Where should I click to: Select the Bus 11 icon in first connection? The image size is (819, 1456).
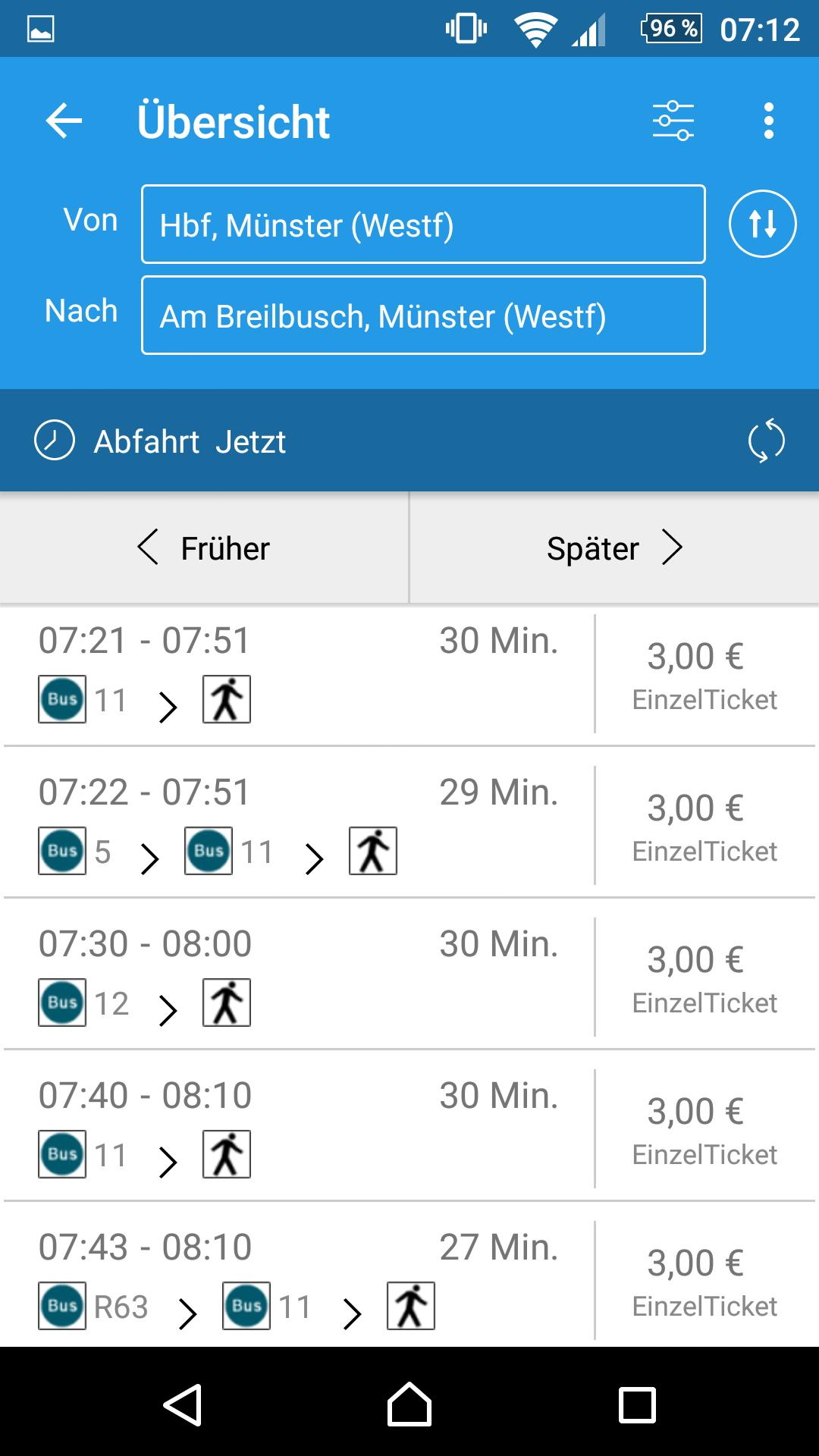click(61, 698)
